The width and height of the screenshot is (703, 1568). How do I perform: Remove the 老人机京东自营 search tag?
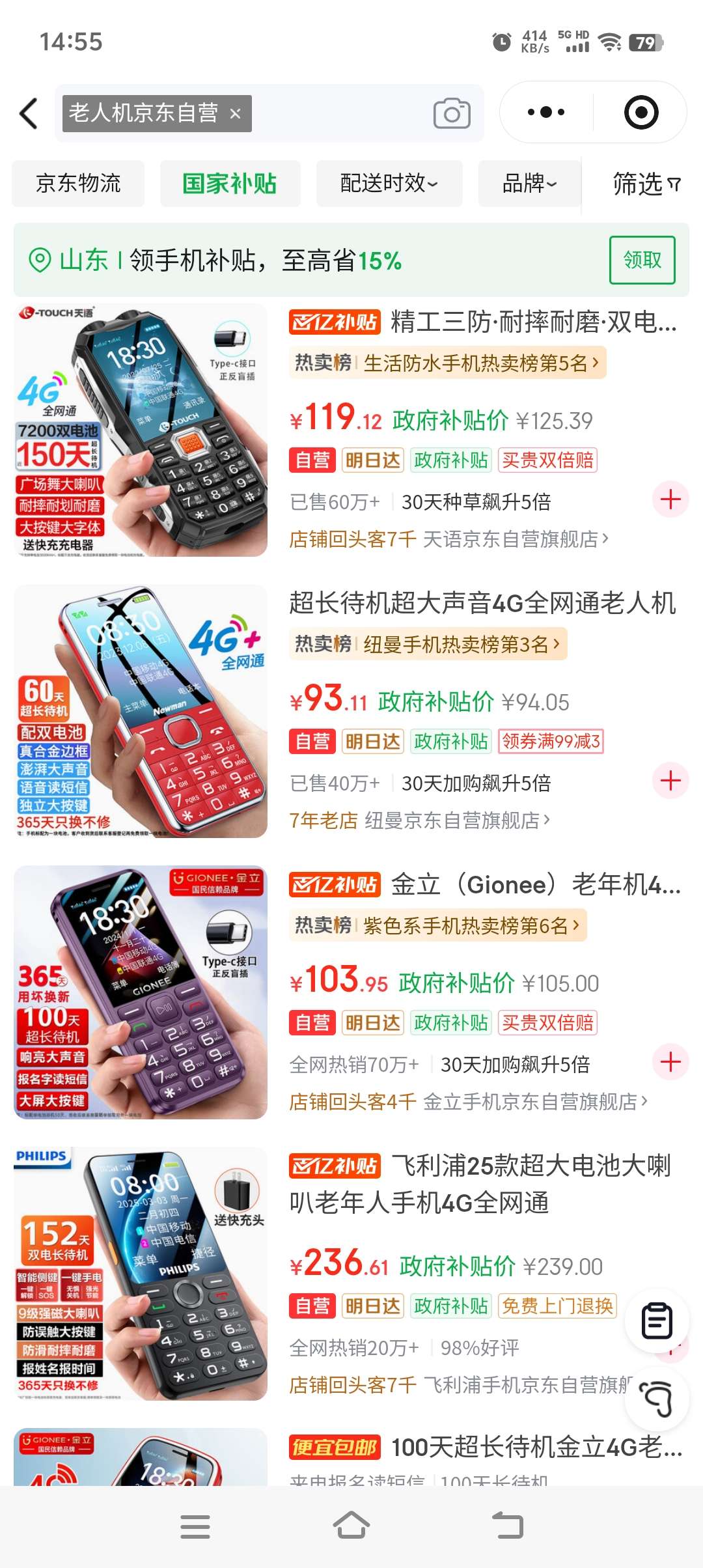[x=236, y=114]
